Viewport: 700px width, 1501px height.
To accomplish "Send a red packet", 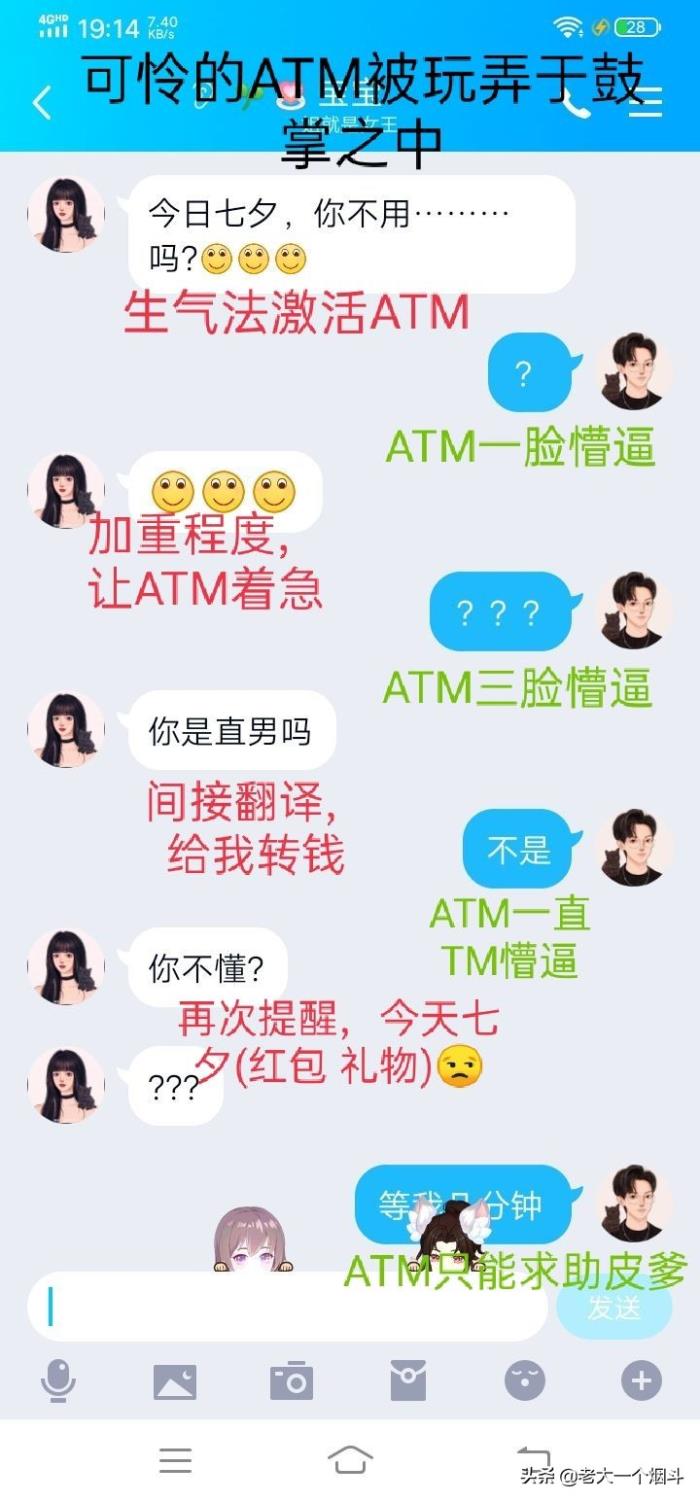I will [x=408, y=1381].
